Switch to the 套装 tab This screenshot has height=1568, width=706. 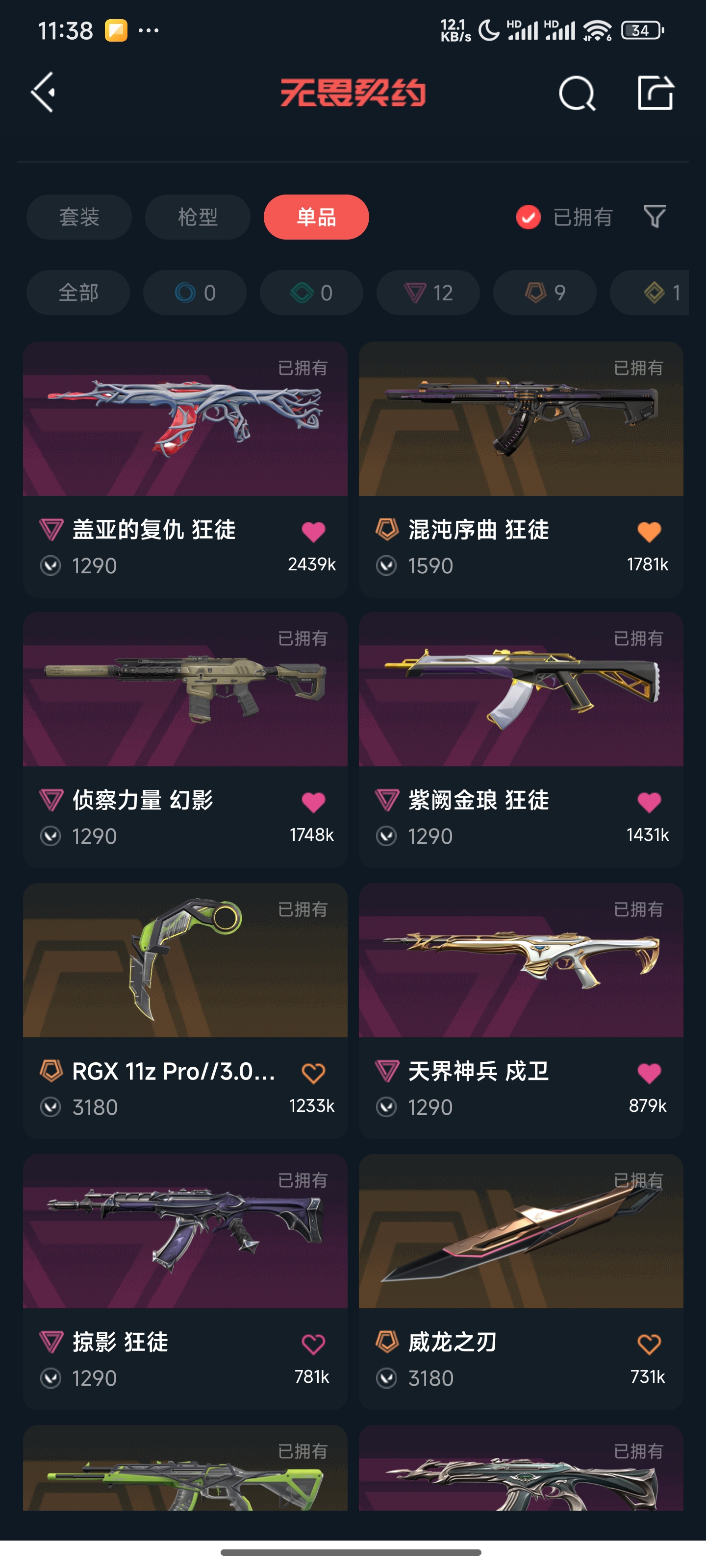point(79,217)
